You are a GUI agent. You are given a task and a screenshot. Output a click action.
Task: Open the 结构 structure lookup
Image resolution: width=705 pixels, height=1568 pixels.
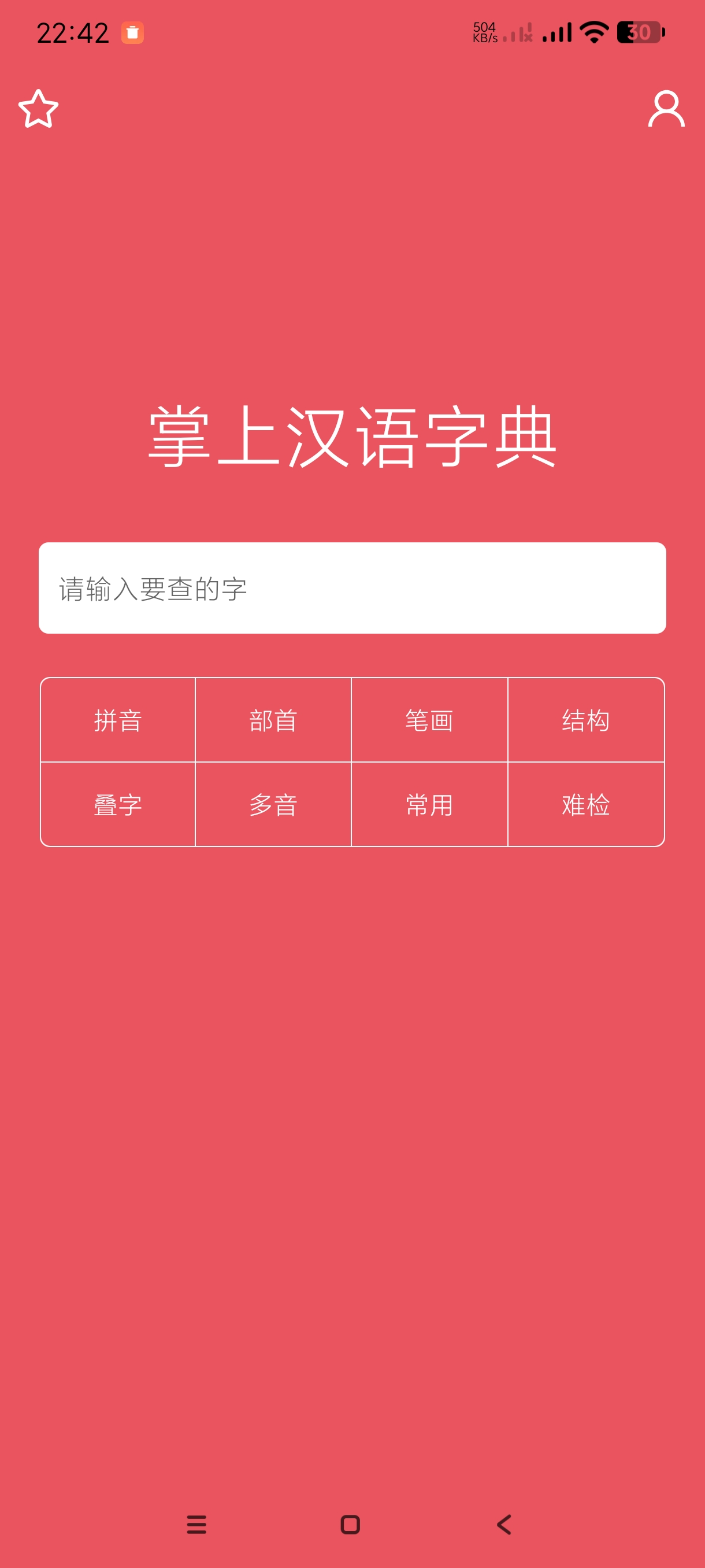pyautogui.click(x=586, y=720)
